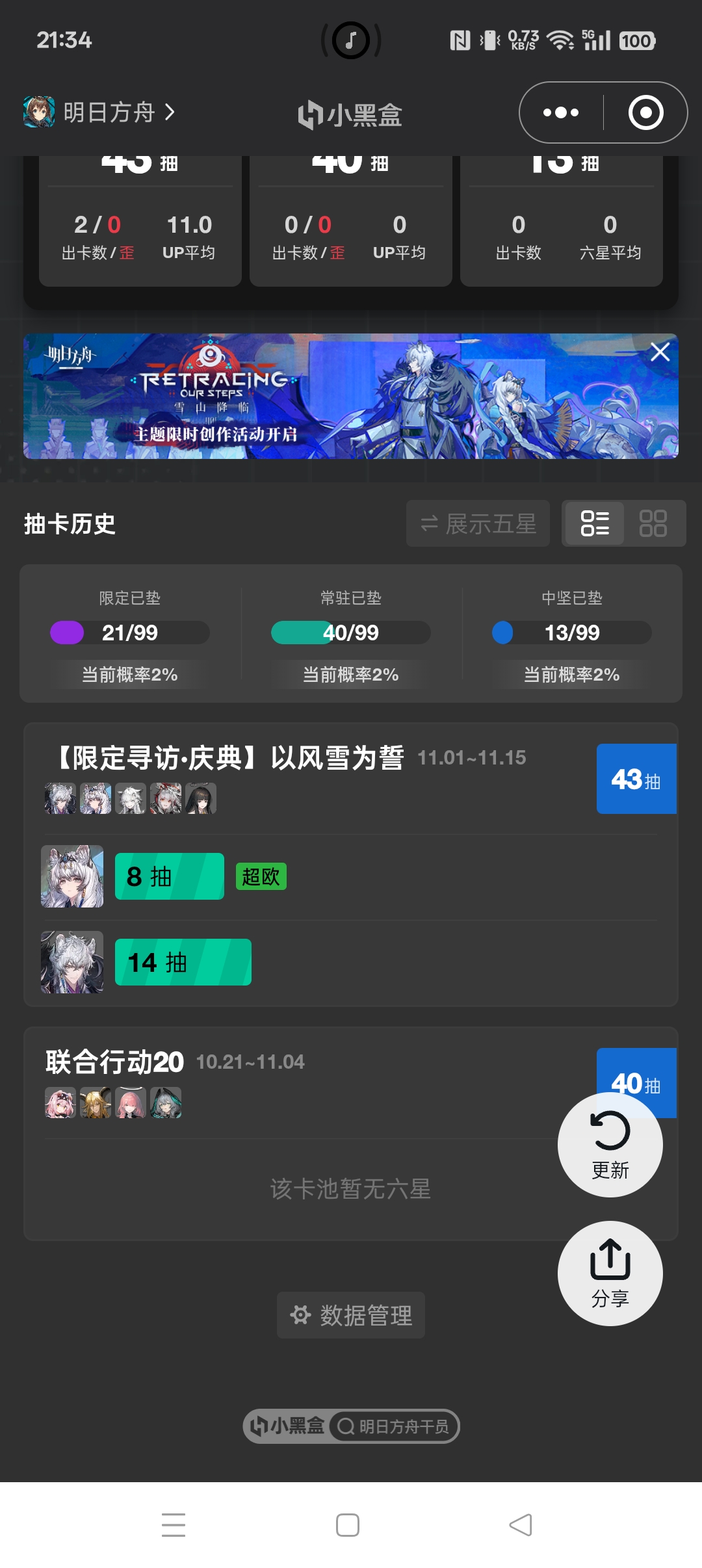Switch the pull history to list view
The image size is (702, 1568).
click(x=594, y=523)
